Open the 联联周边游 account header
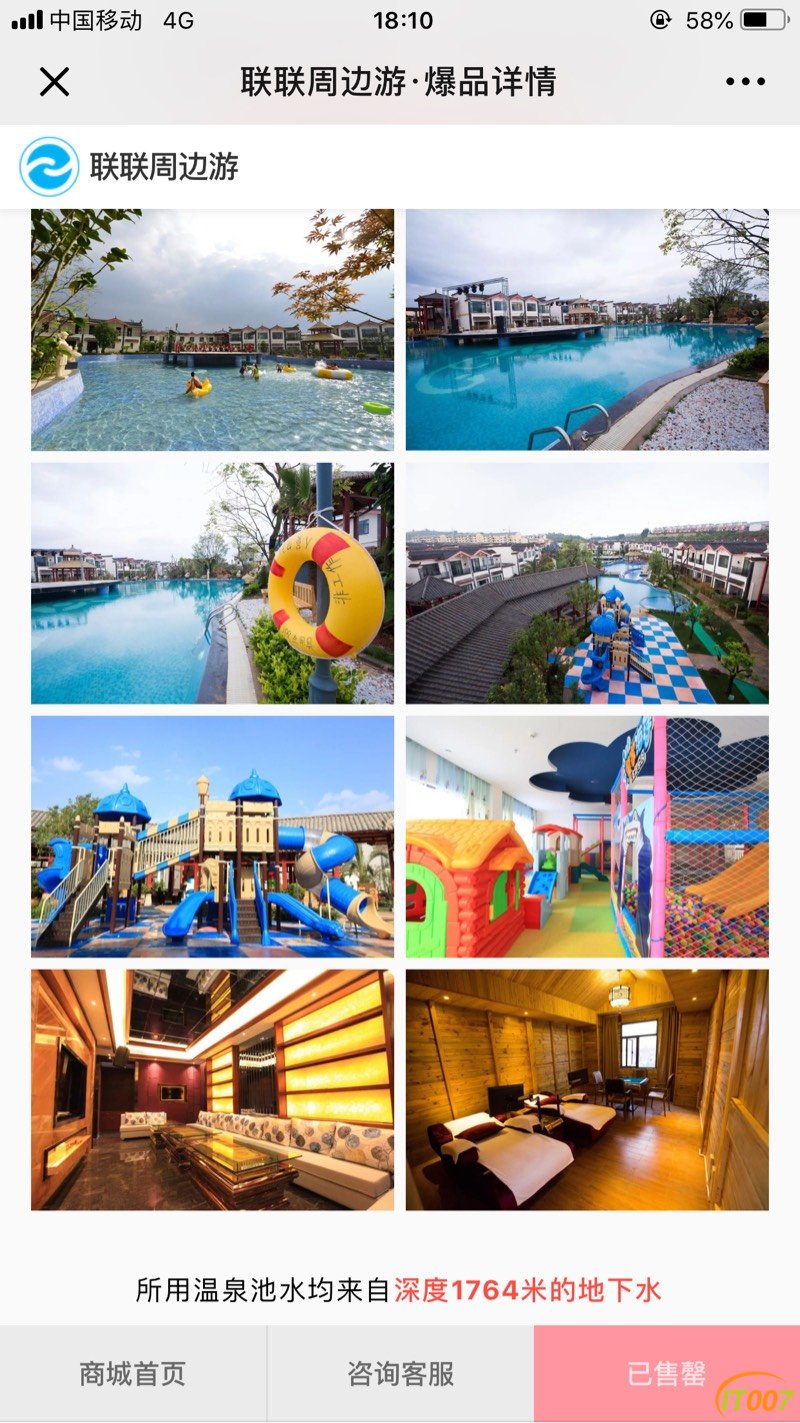 130,166
